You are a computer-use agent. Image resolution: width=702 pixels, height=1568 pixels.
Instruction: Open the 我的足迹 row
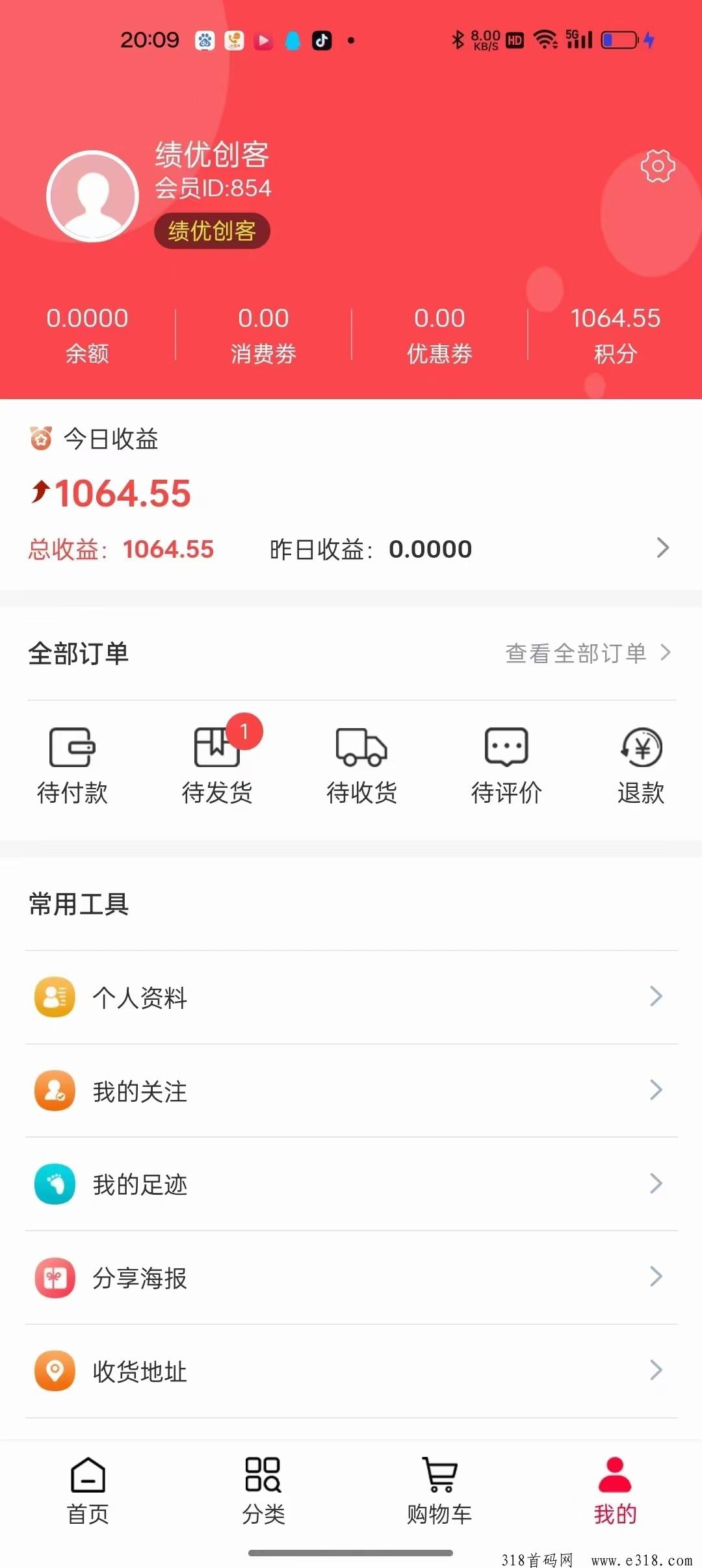[351, 1184]
